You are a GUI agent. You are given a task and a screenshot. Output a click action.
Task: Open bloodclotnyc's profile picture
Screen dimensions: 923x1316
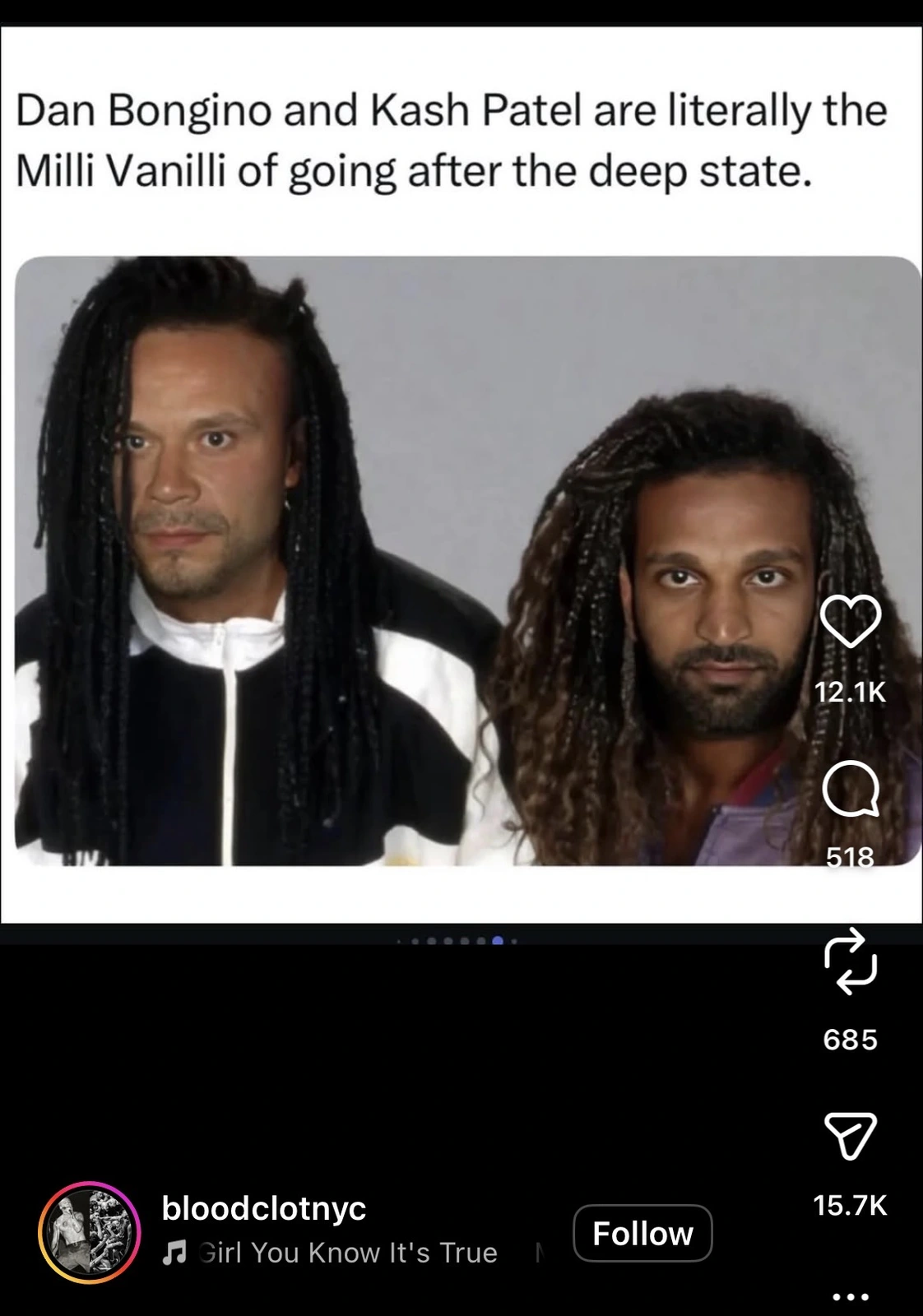(90, 1232)
